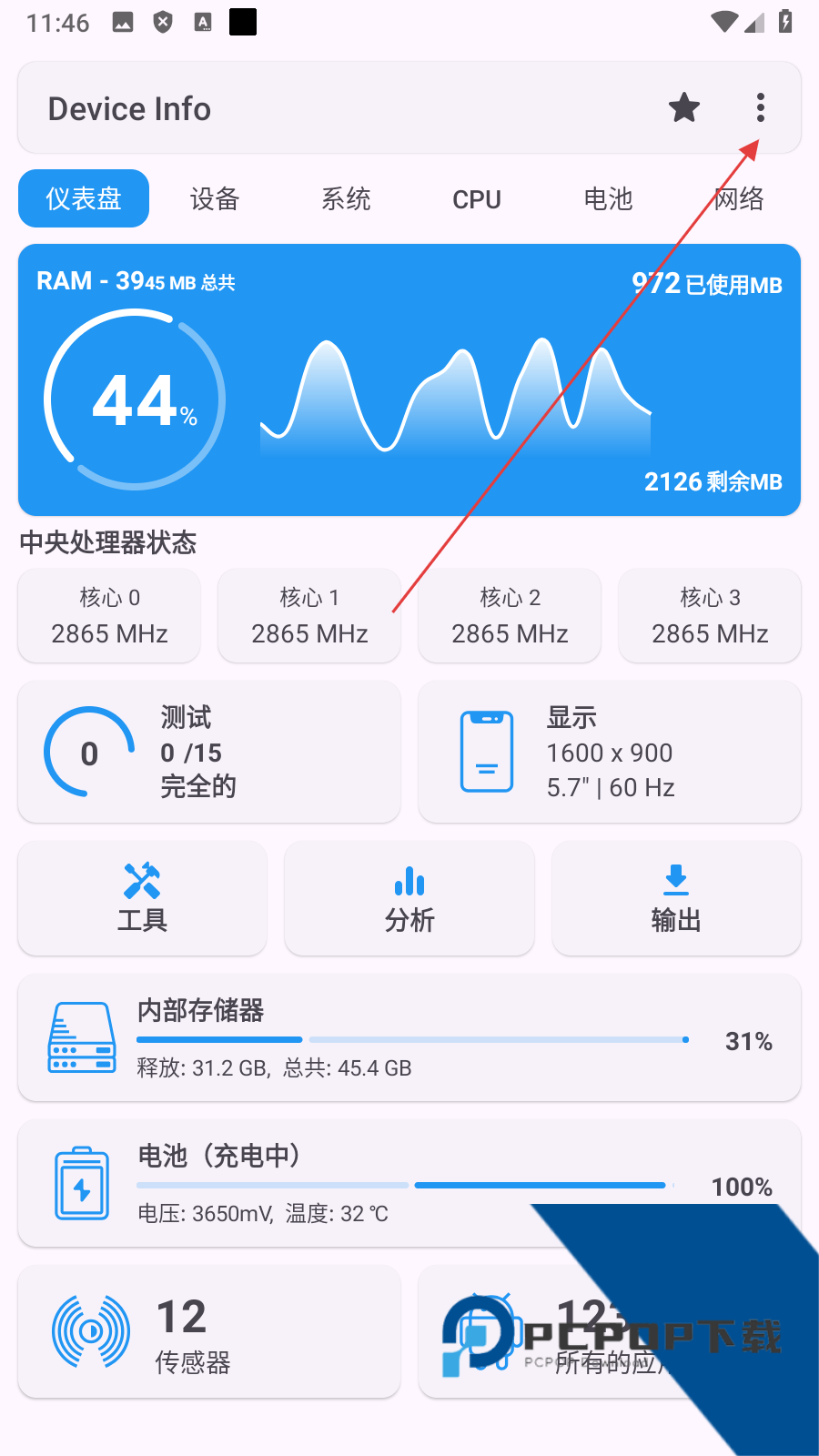Switch to the CPU tab
Image resolution: width=819 pixels, height=1456 pixels.
(x=476, y=198)
